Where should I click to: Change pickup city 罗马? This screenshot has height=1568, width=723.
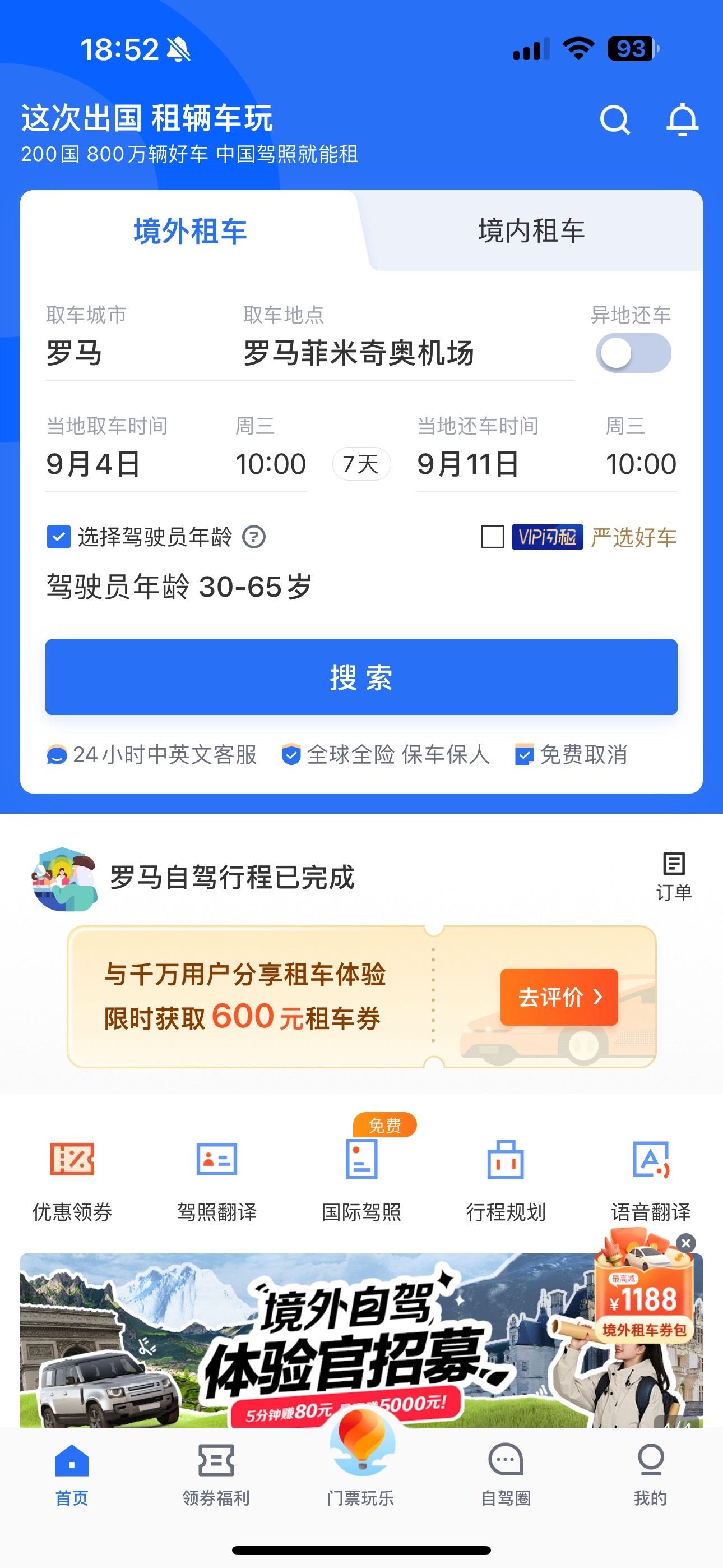tap(74, 352)
